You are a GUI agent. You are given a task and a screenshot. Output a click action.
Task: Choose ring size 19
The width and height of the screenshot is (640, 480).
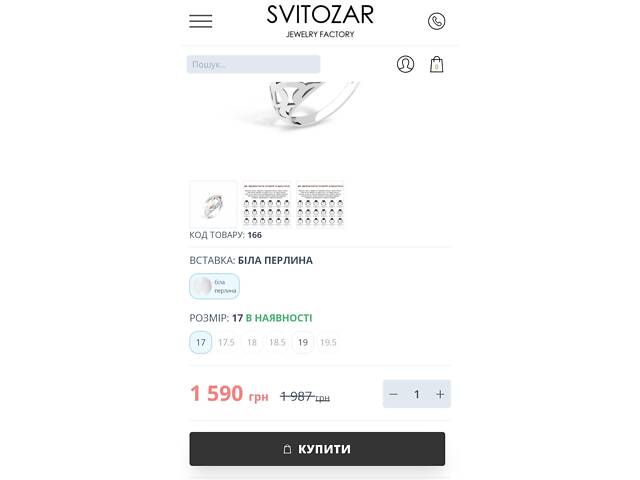302,342
